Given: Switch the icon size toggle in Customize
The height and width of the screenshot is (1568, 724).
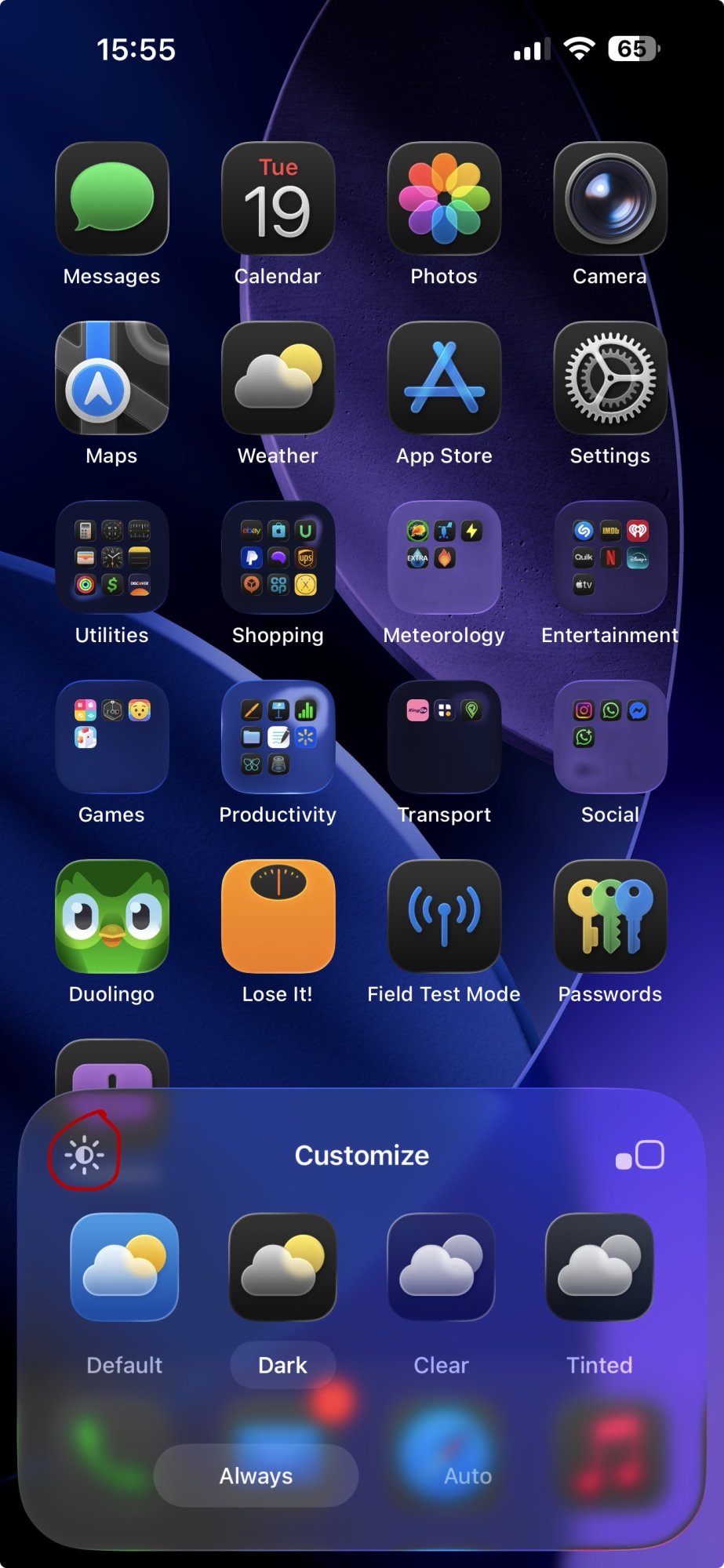Looking at the screenshot, I should tap(640, 1156).
